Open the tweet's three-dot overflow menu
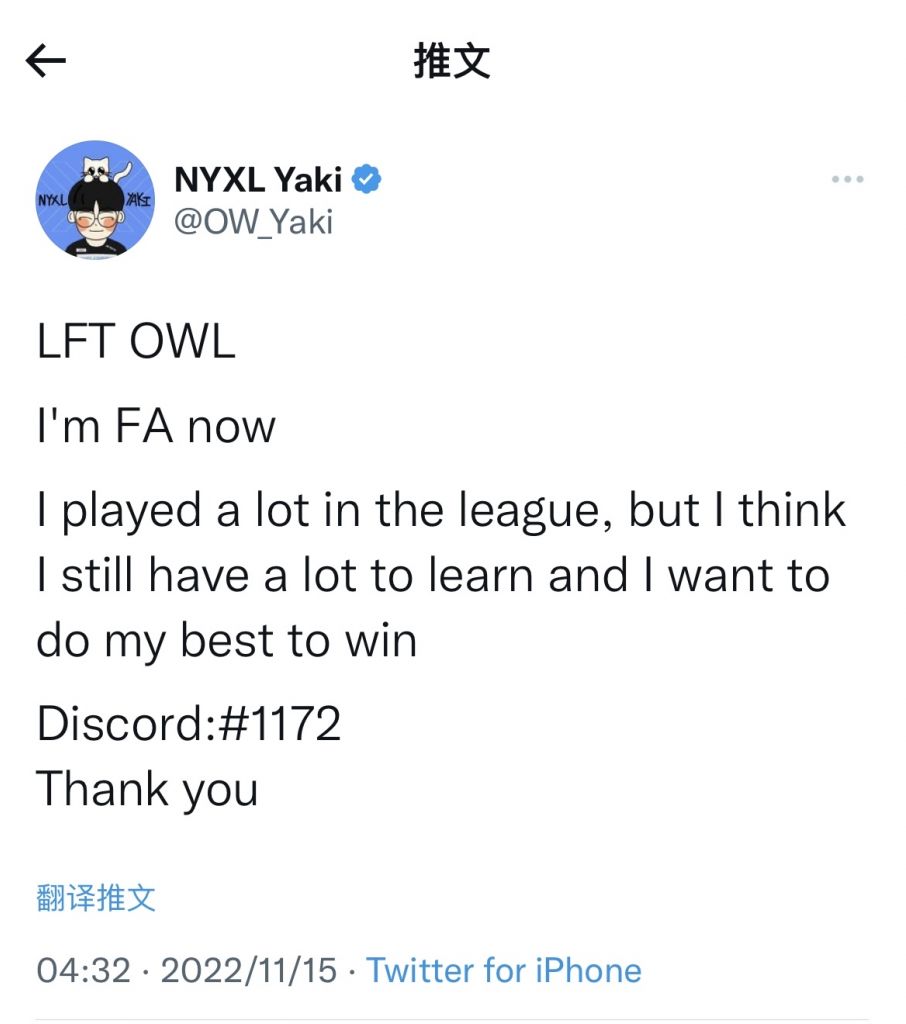The height and width of the screenshot is (1024, 906). [x=847, y=180]
